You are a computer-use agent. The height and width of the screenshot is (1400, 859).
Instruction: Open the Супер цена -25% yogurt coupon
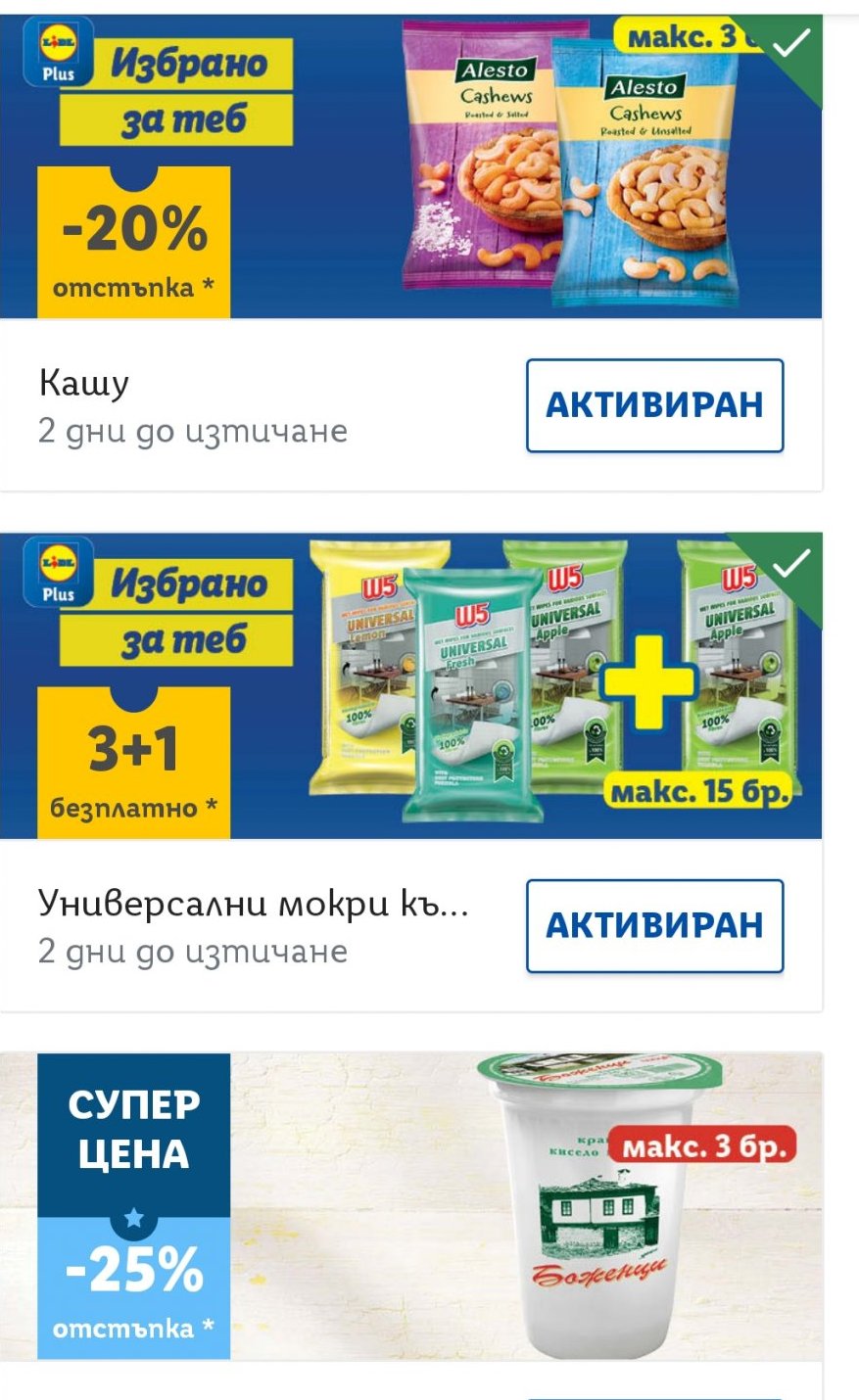coord(409,1206)
